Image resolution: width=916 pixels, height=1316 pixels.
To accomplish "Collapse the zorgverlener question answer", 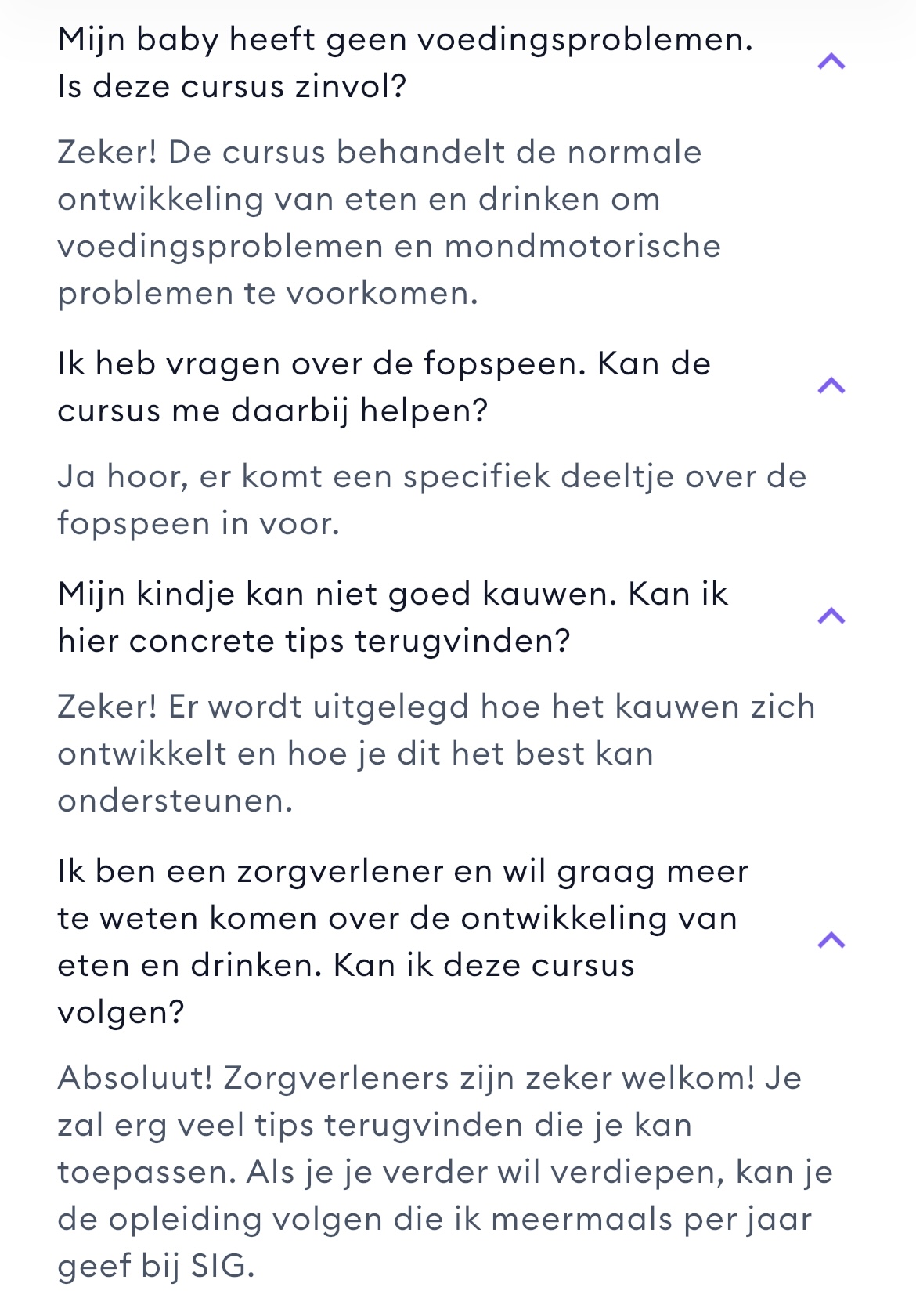I will [x=831, y=941].
